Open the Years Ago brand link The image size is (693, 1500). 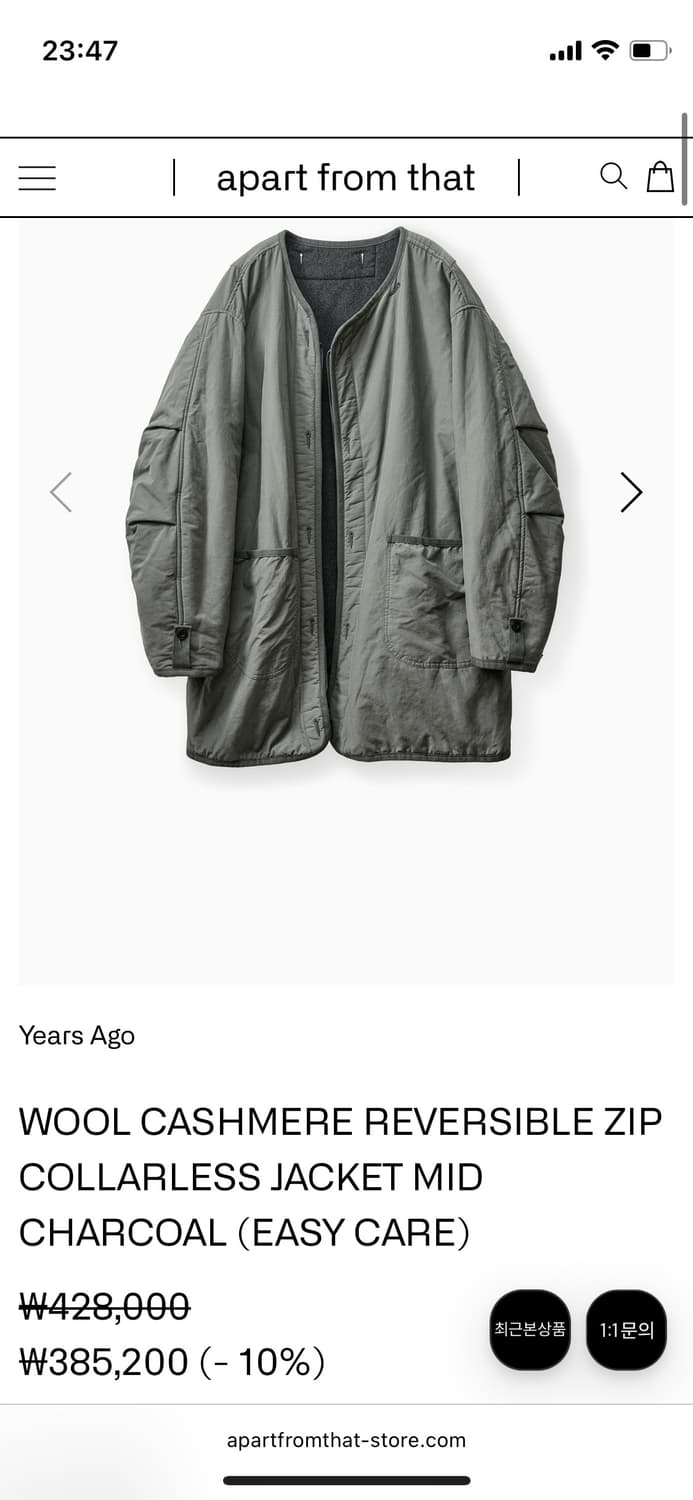click(77, 1036)
